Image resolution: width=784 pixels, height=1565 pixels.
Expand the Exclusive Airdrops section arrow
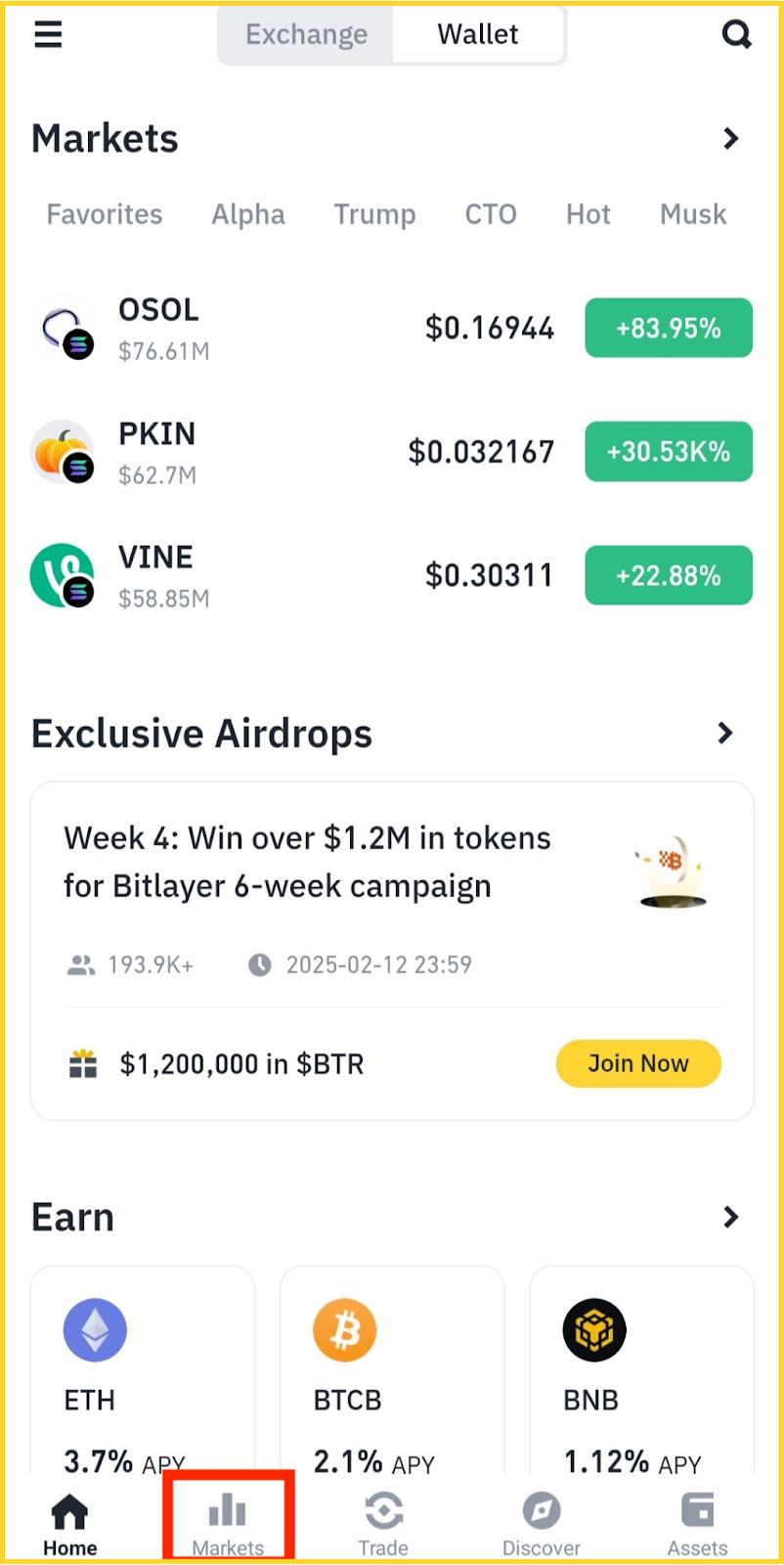725,733
